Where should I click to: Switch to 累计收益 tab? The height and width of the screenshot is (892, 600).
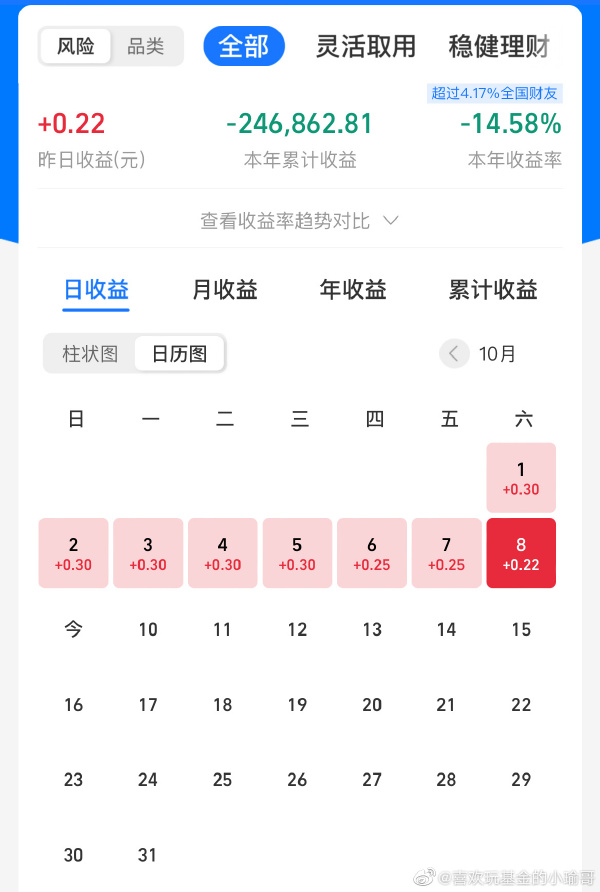(492, 290)
